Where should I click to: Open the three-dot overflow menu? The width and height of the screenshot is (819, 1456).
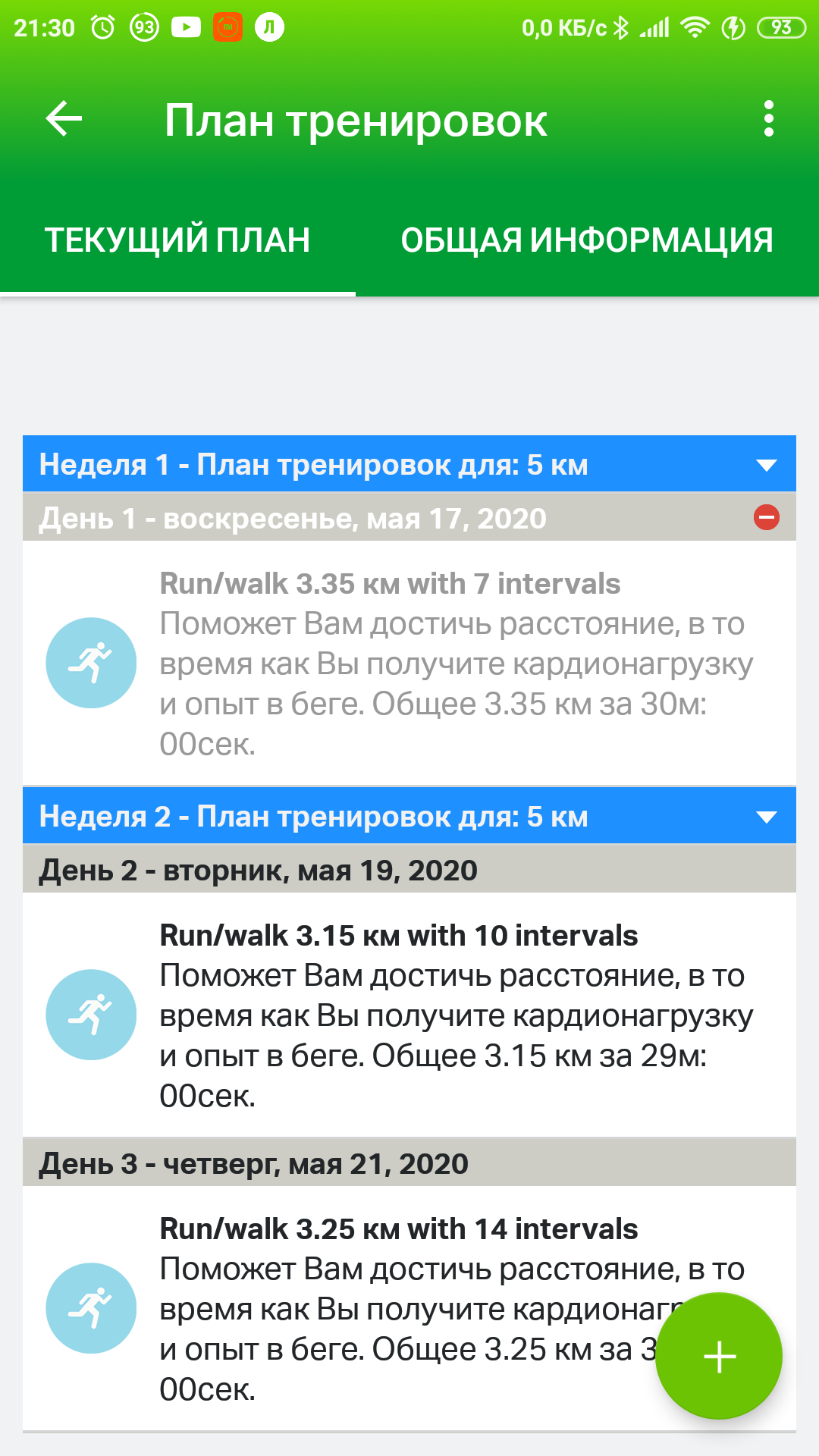[x=768, y=119]
